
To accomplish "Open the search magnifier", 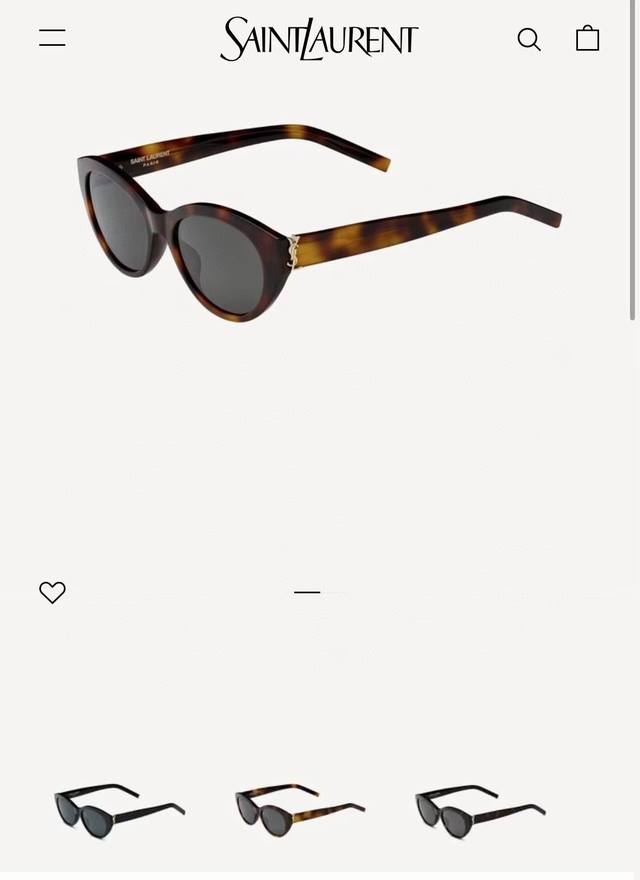I will point(529,39).
